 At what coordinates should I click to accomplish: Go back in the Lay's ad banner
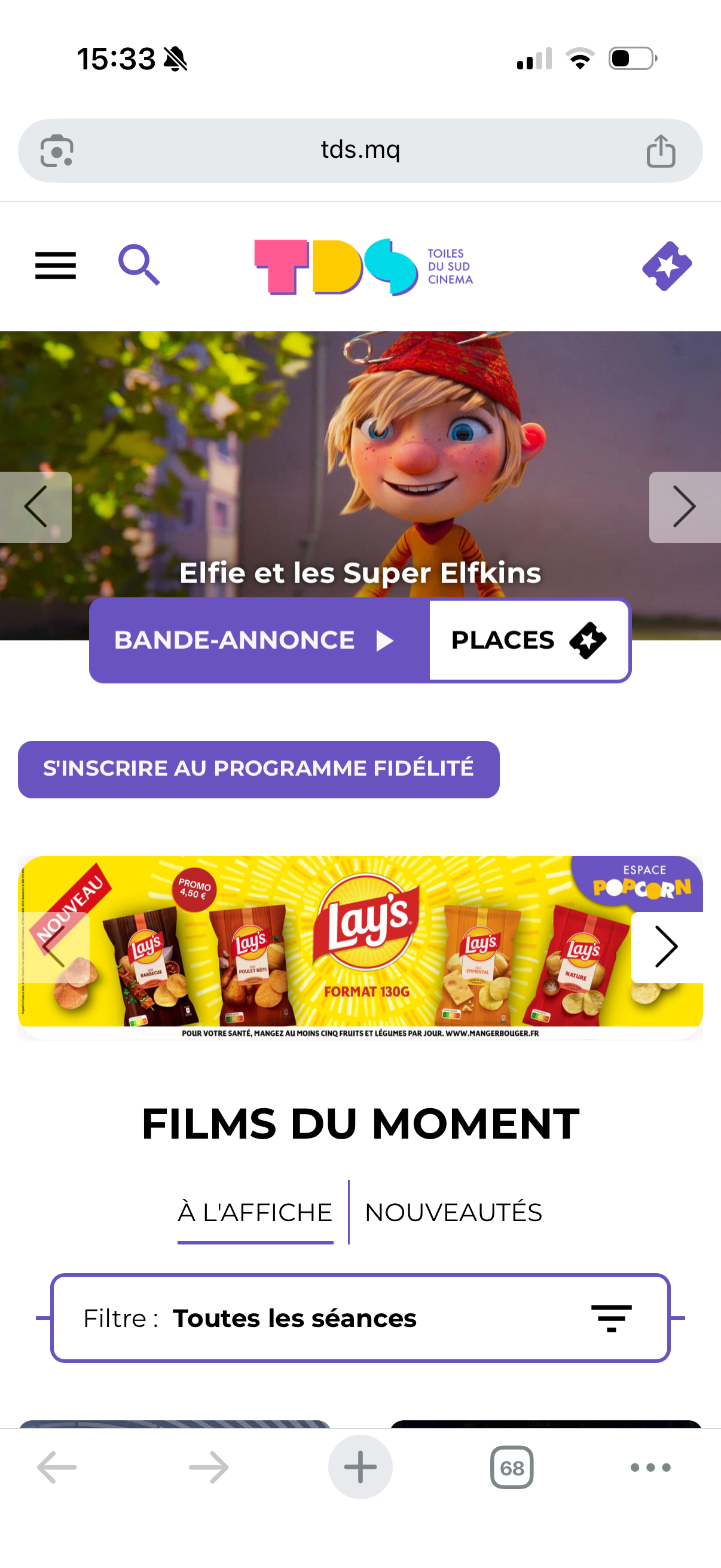pyautogui.click(x=54, y=947)
